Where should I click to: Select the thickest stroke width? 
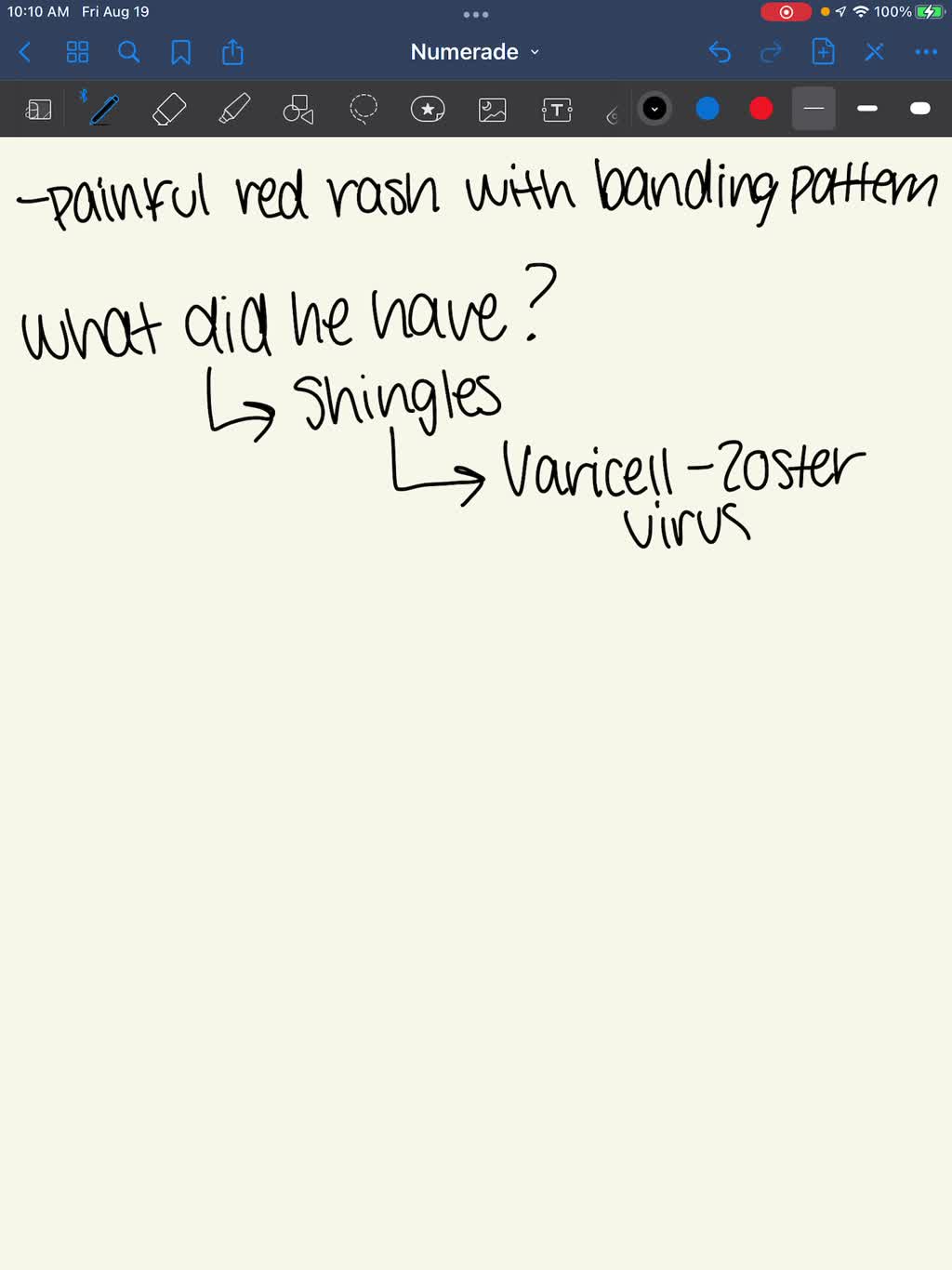click(919, 109)
